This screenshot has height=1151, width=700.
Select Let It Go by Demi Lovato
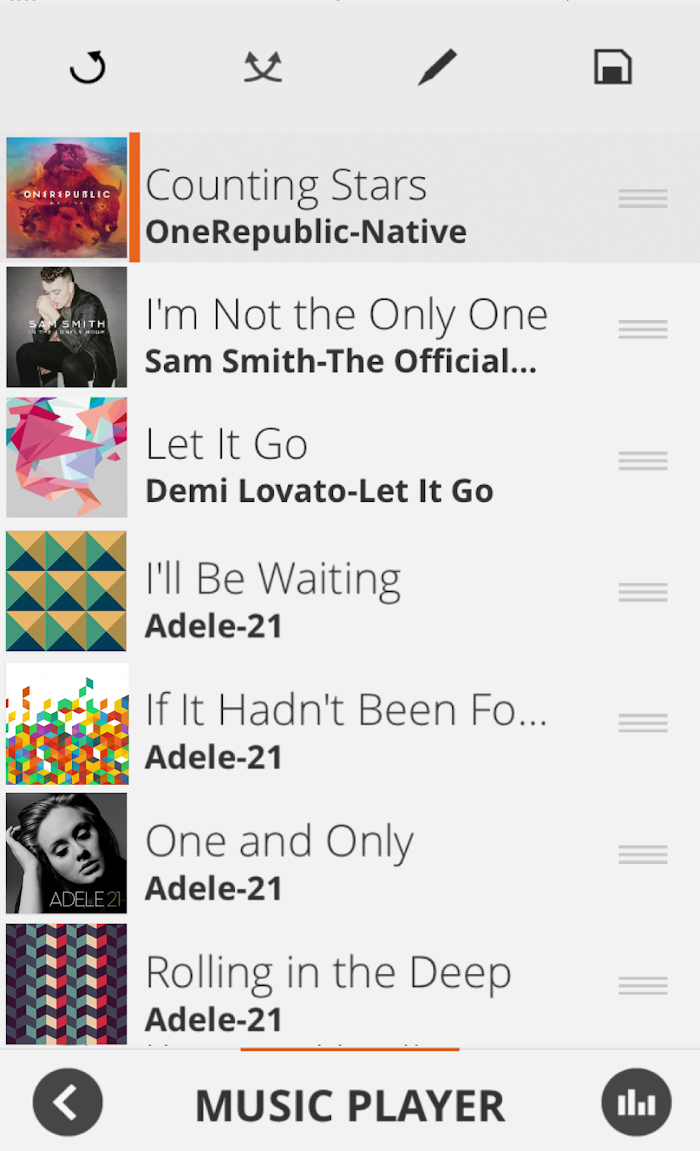coord(350,458)
